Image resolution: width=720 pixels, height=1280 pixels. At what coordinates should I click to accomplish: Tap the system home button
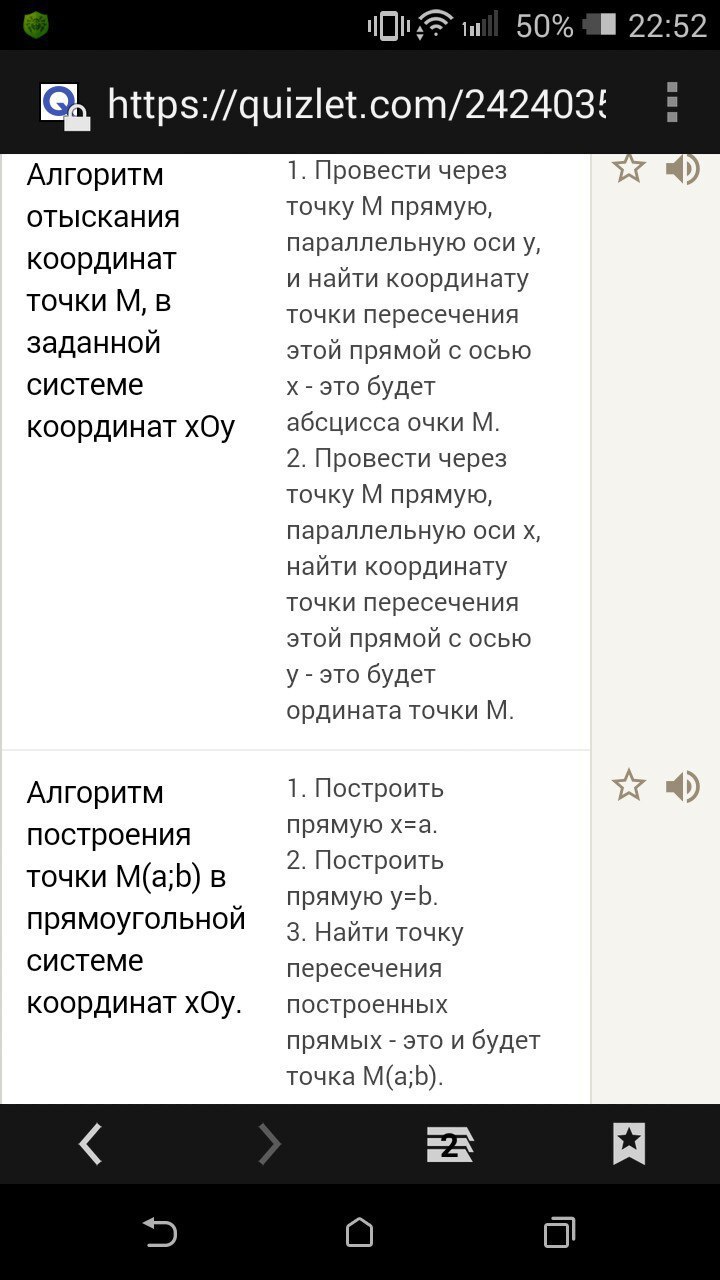tap(360, 1232)
